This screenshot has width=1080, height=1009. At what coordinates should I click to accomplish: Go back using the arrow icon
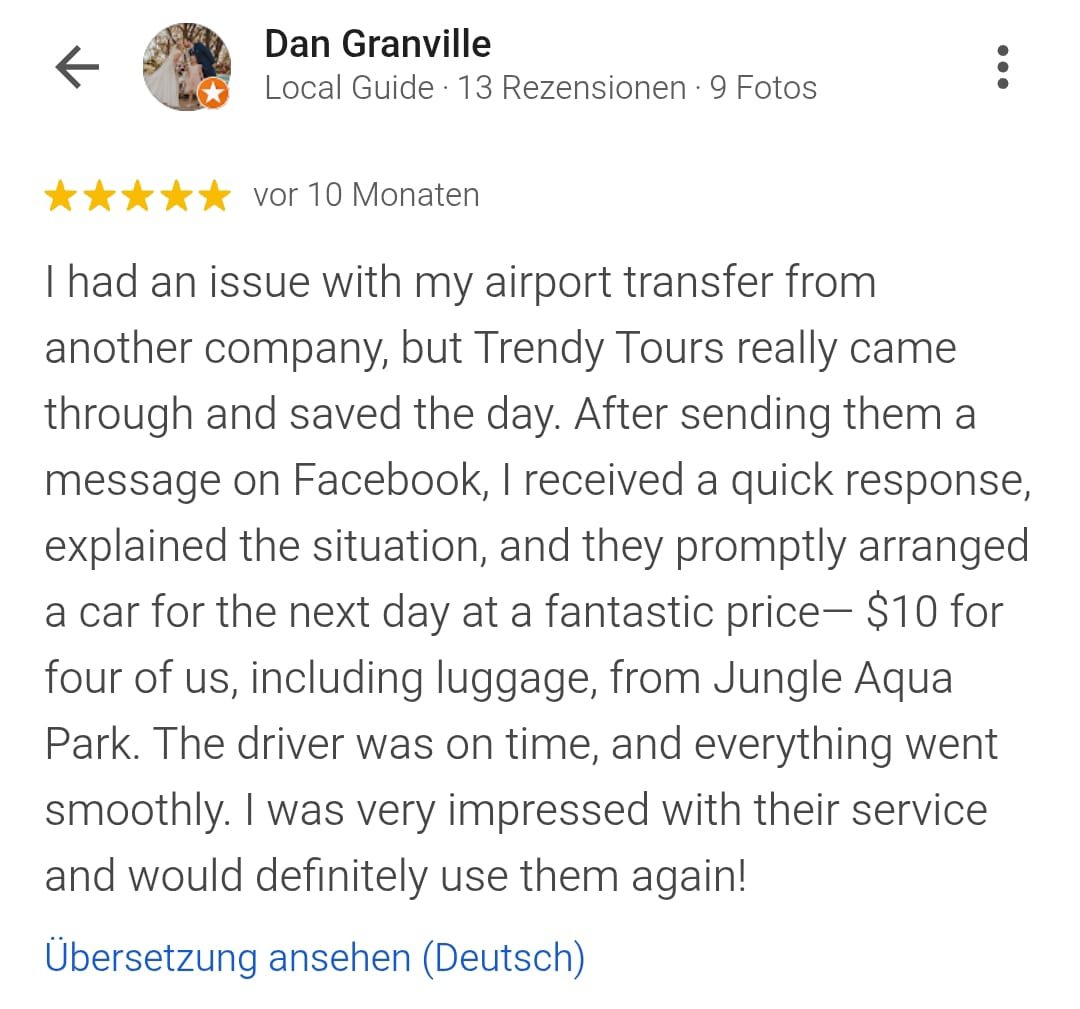(77, 68)
